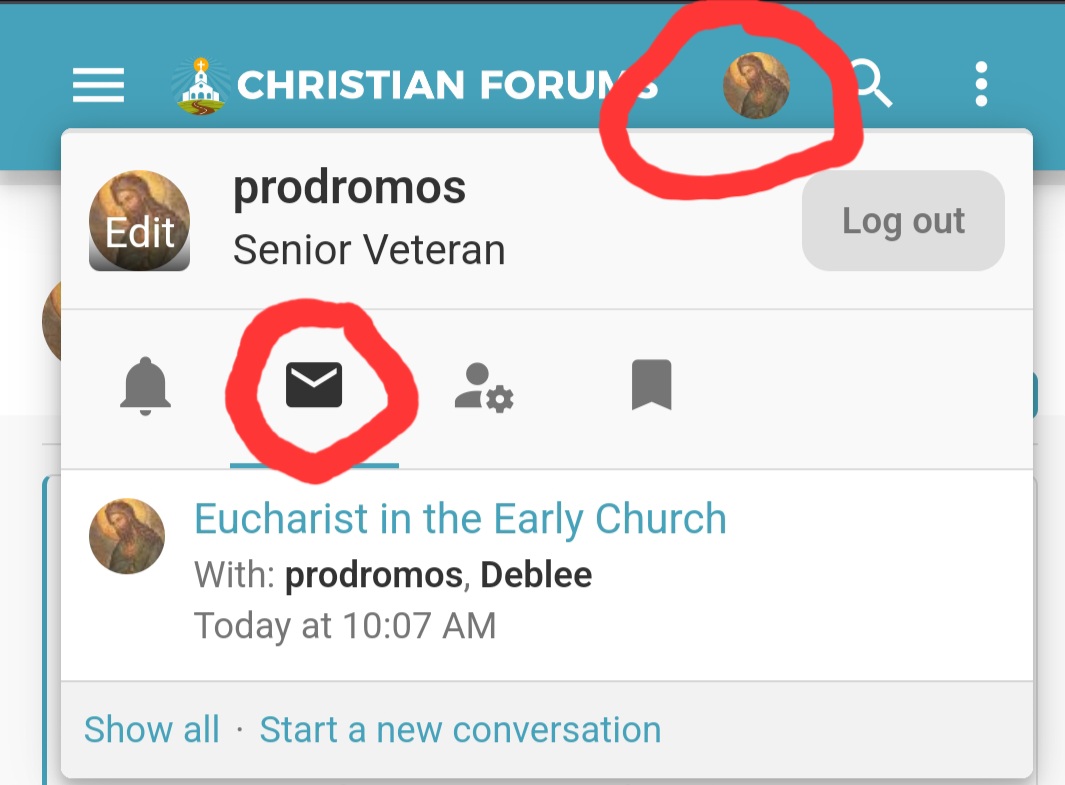Open Eucharist in the Early Church conversation
The height and width of the screenshot is (785, 1065).
tap(460, 520)
